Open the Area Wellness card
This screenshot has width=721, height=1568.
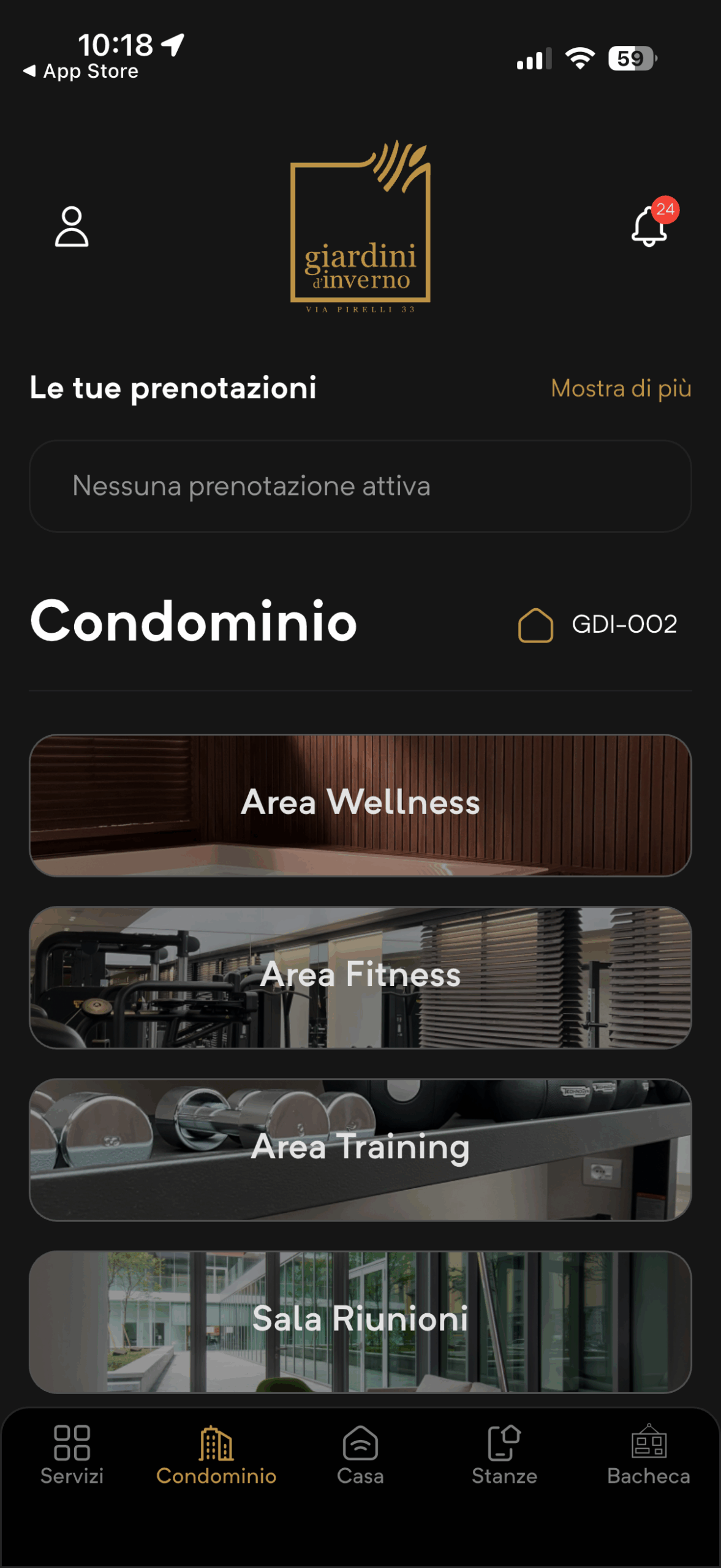point(360,805)
